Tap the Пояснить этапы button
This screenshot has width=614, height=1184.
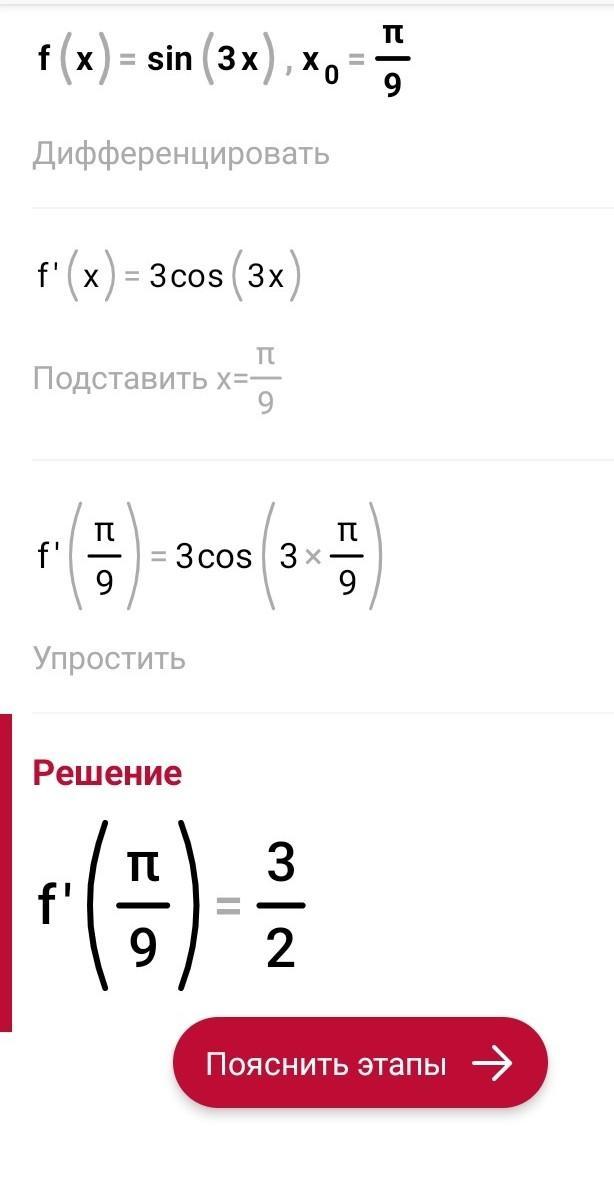coord(360,1064)
